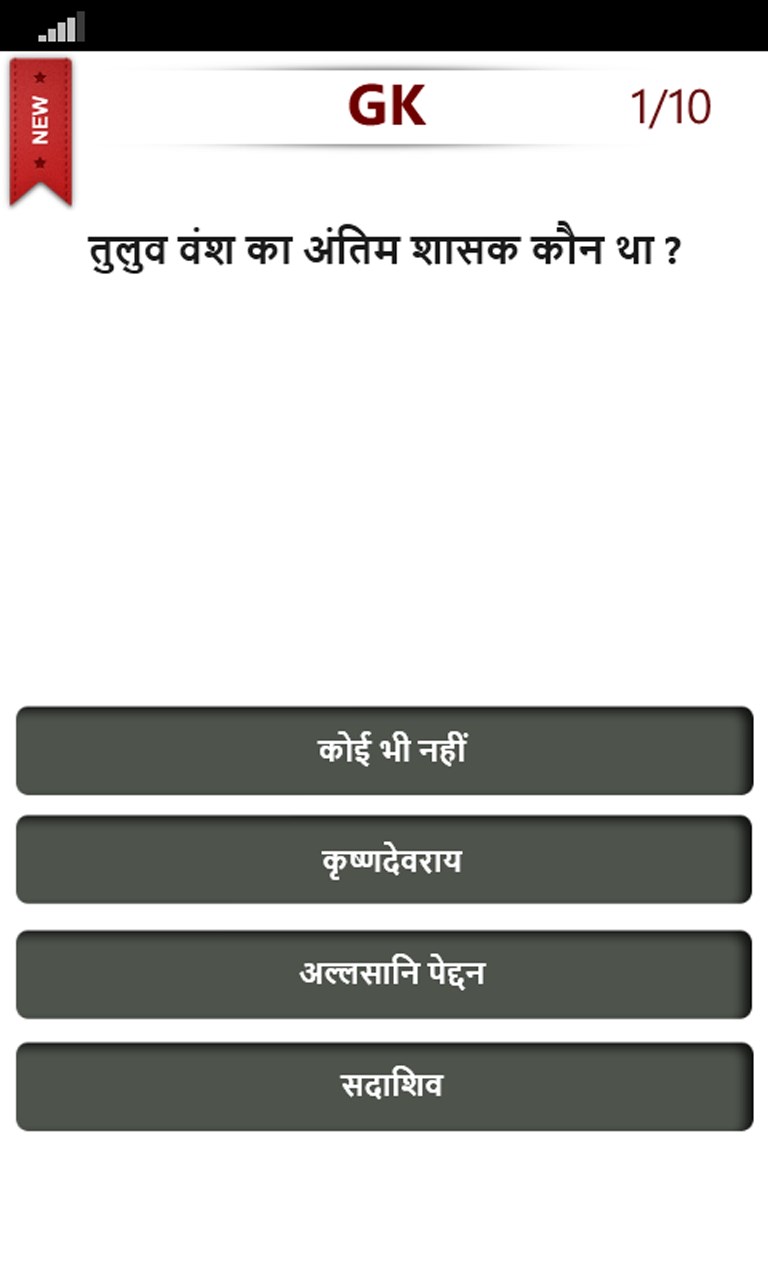Select the answer कोई भी नहीं
Viewport: 768px width, 1280px height.
point(384,751)
